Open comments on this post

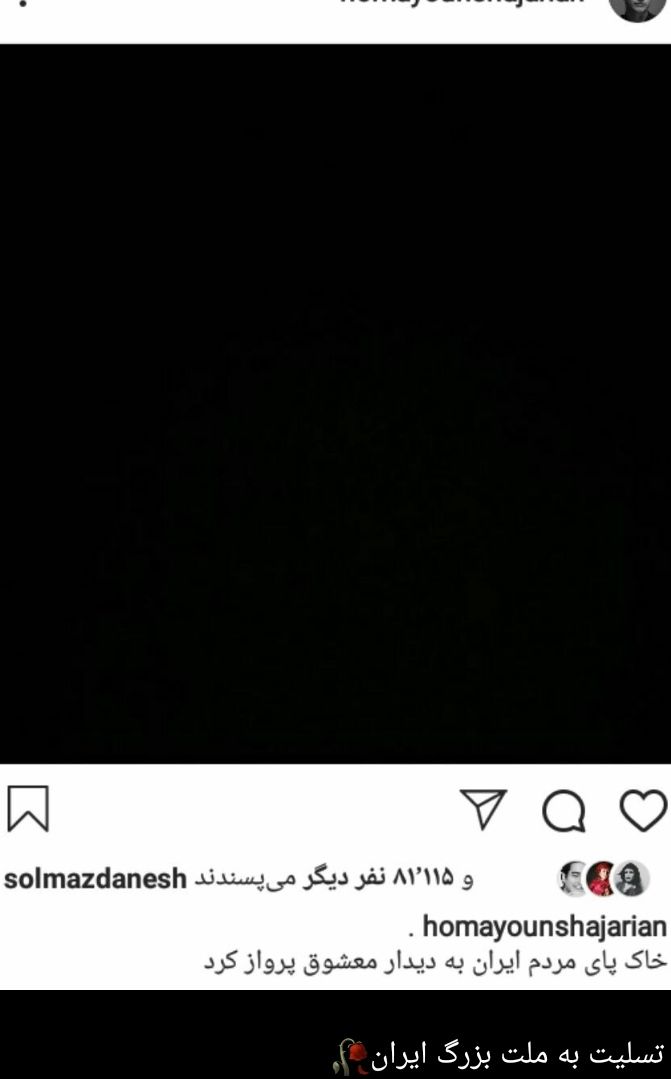(564, 810)
